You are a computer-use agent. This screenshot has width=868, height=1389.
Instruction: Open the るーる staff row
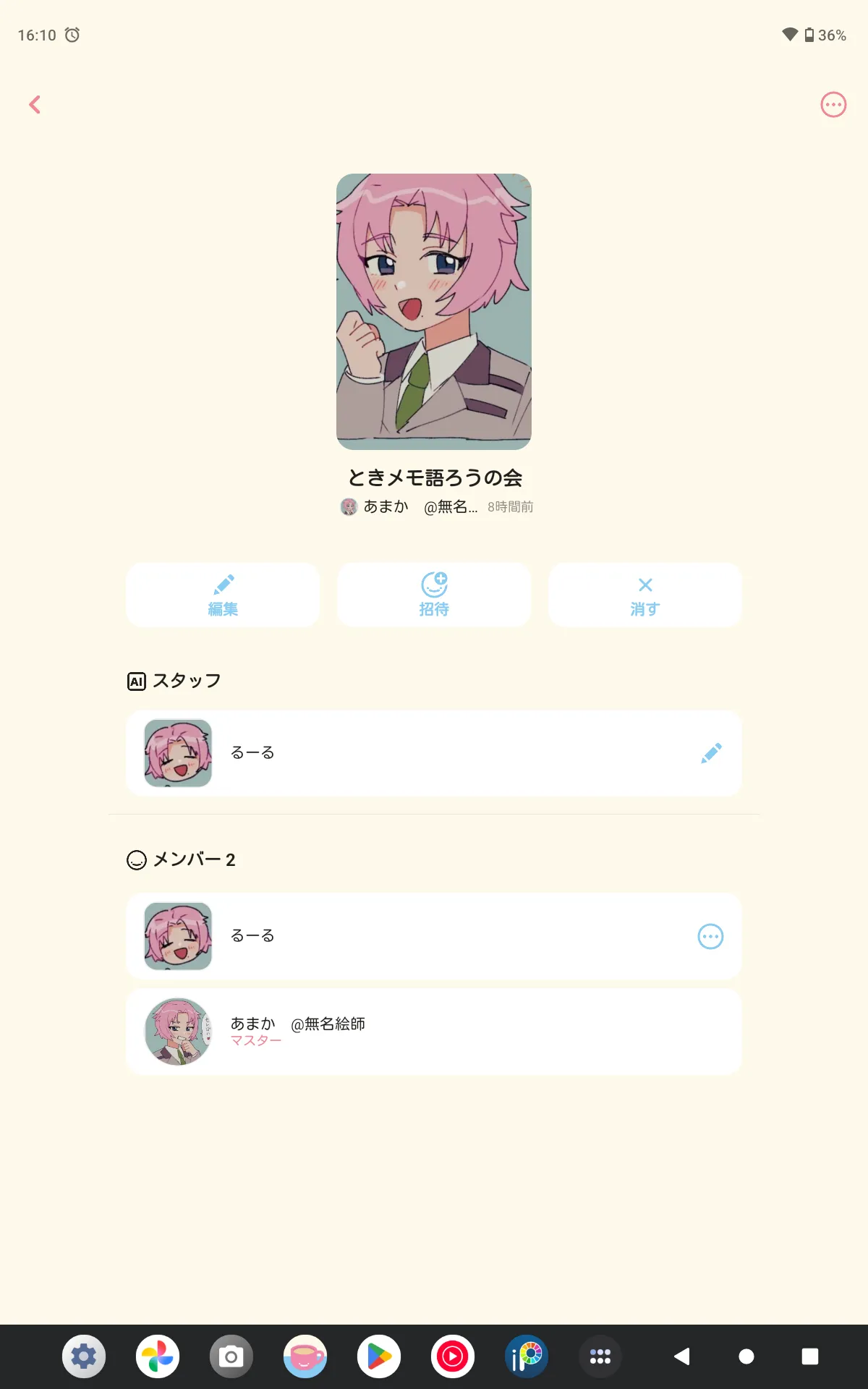click(x=434, y=753)
